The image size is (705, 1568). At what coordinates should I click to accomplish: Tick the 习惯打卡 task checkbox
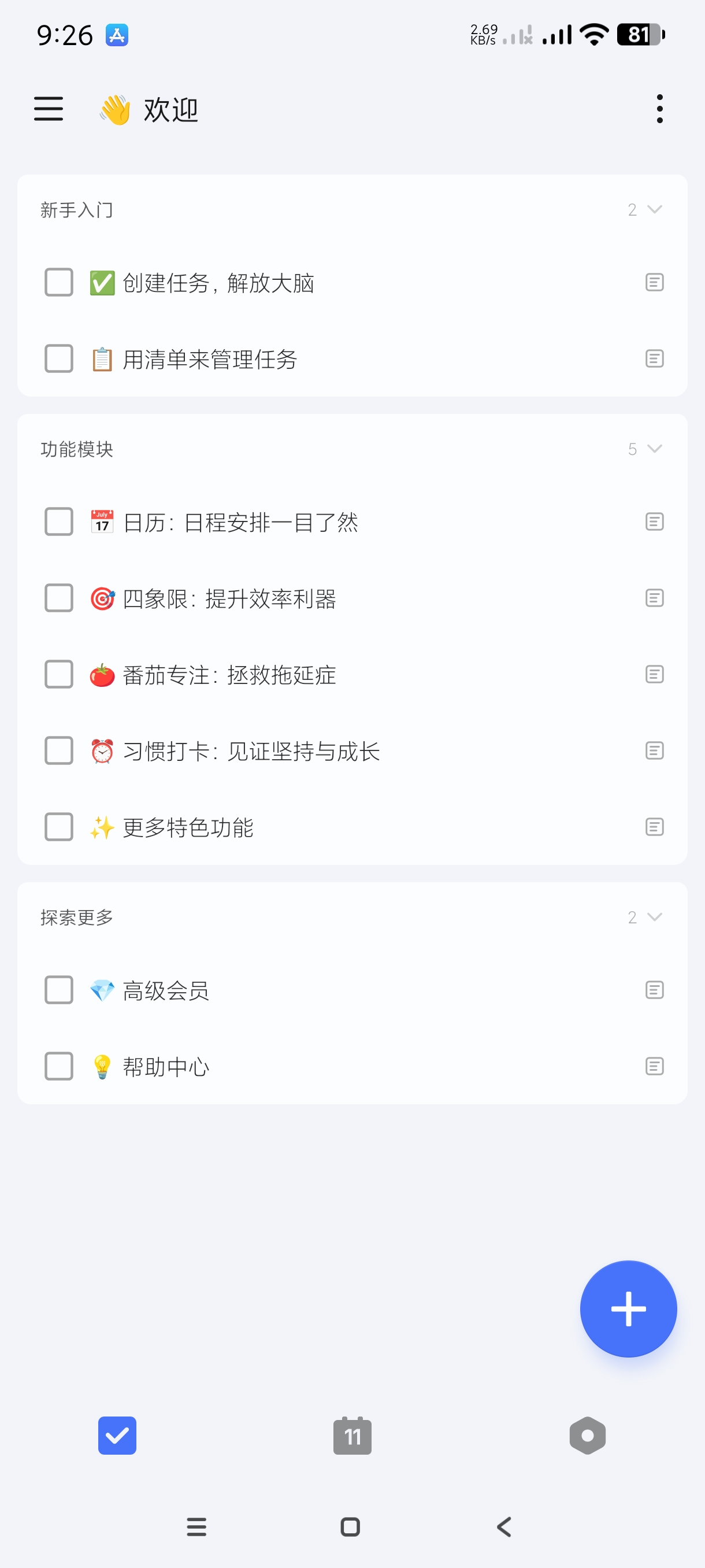(59, 750)
